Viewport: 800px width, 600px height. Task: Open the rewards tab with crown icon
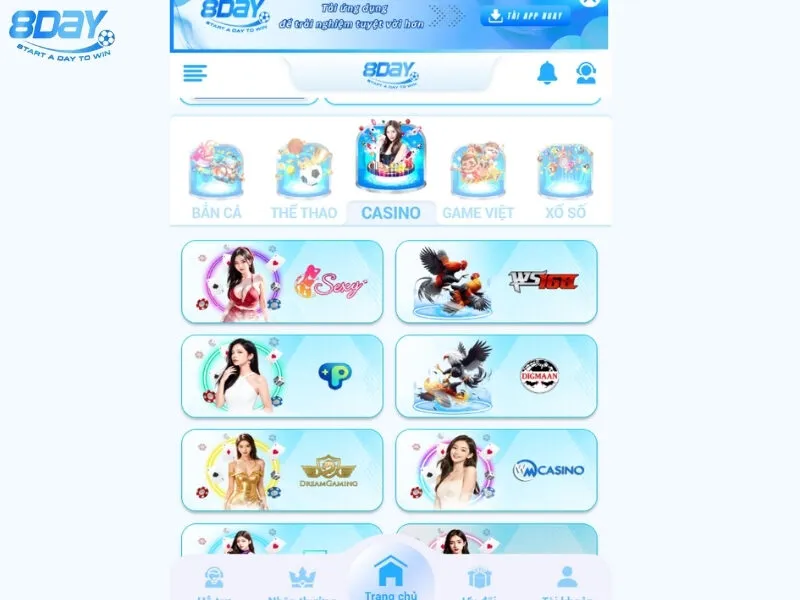301,580
